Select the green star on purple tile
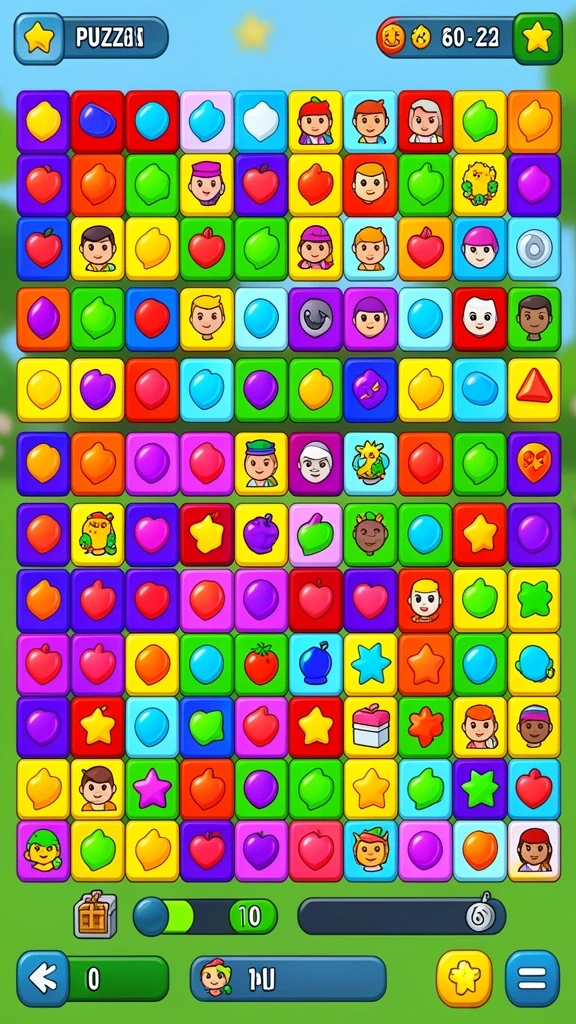 479,789
